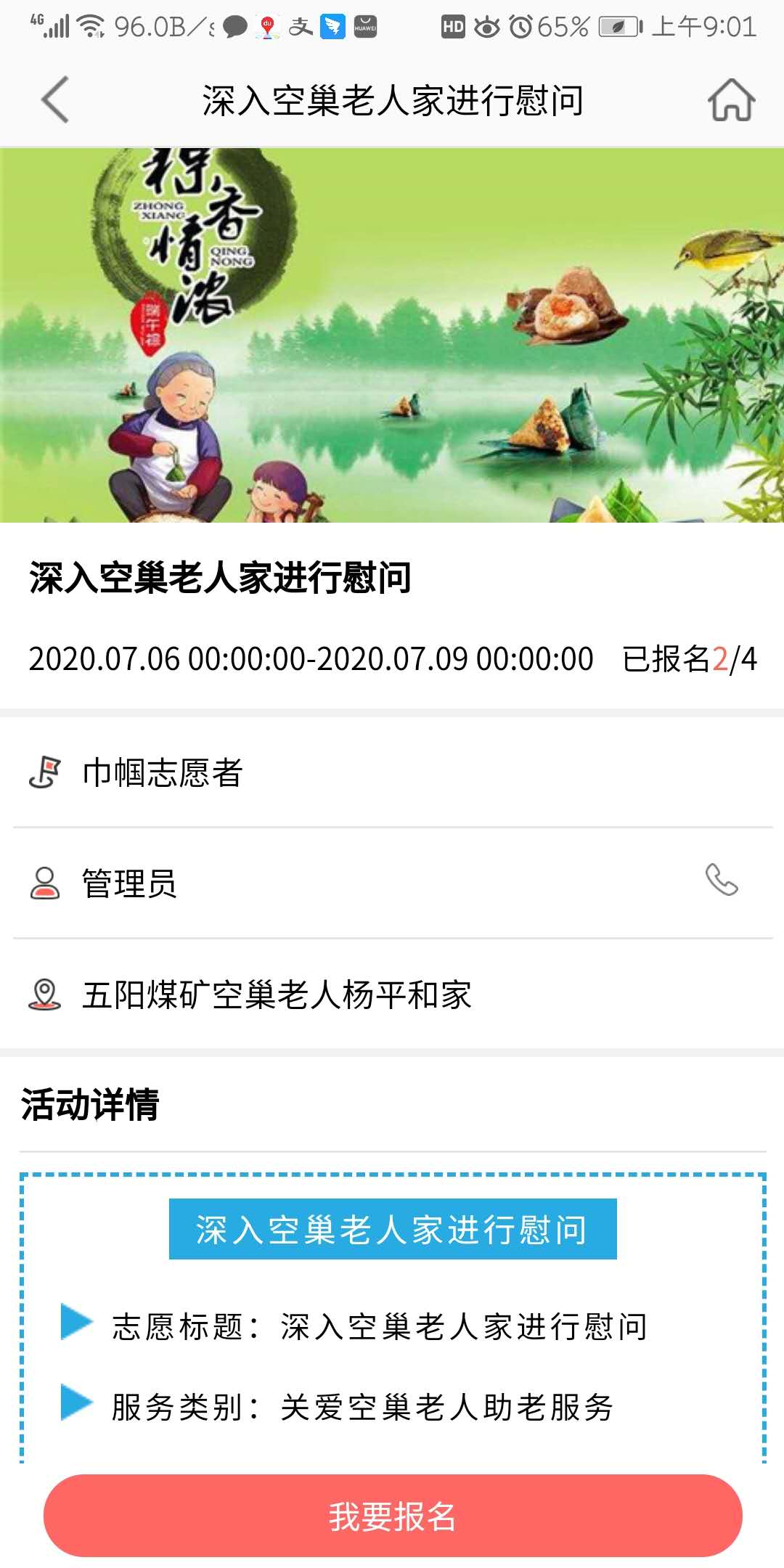Go back using the top-left arrow
This screenshot has width=784, height=1568.
55,99
